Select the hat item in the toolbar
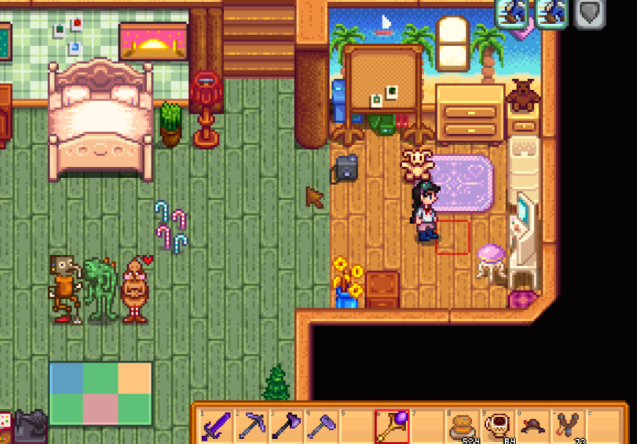Screen dimensions: 637x444 (x=532, y=427)
